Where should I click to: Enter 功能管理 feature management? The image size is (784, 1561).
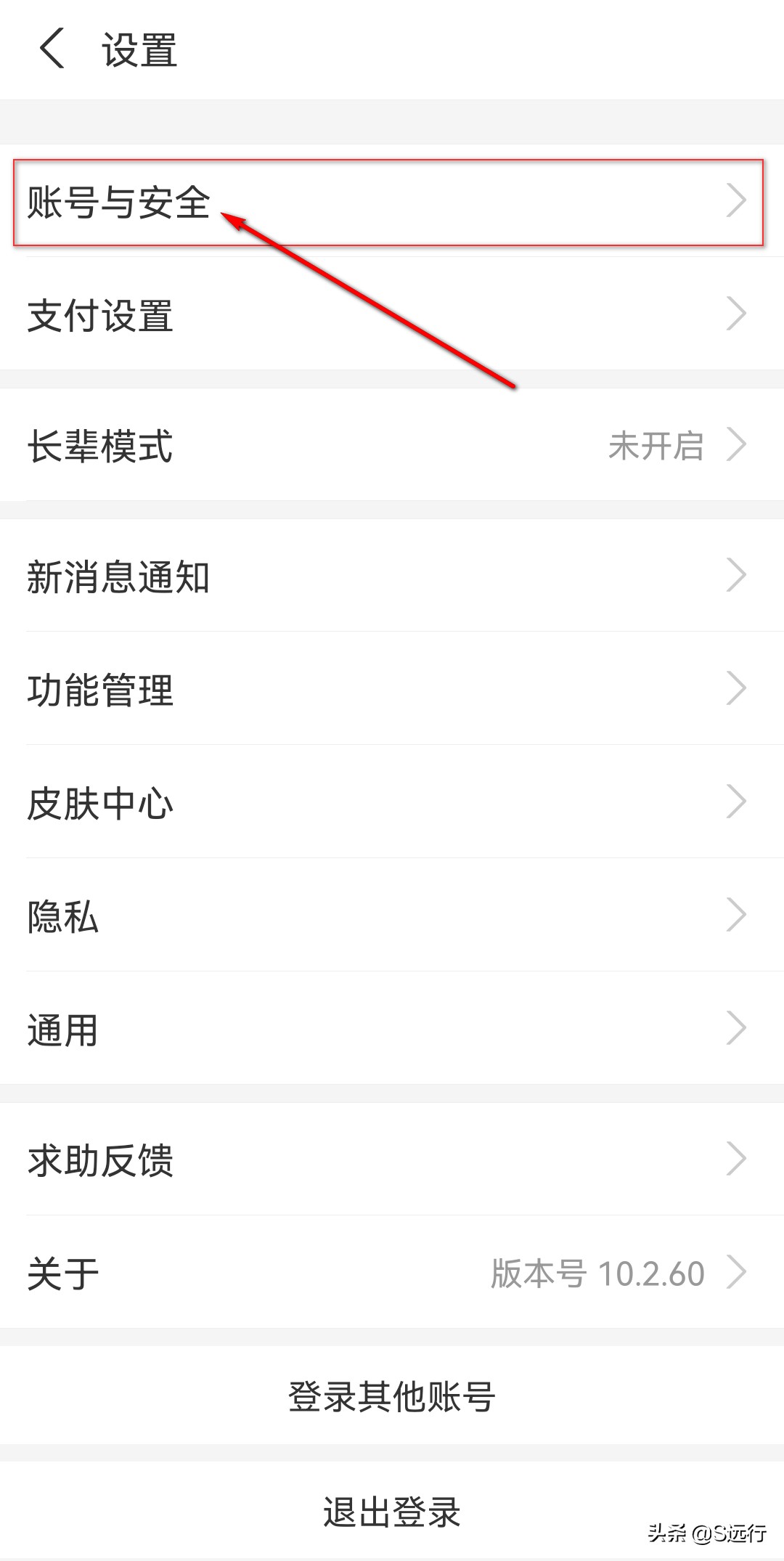pos(99,691)
